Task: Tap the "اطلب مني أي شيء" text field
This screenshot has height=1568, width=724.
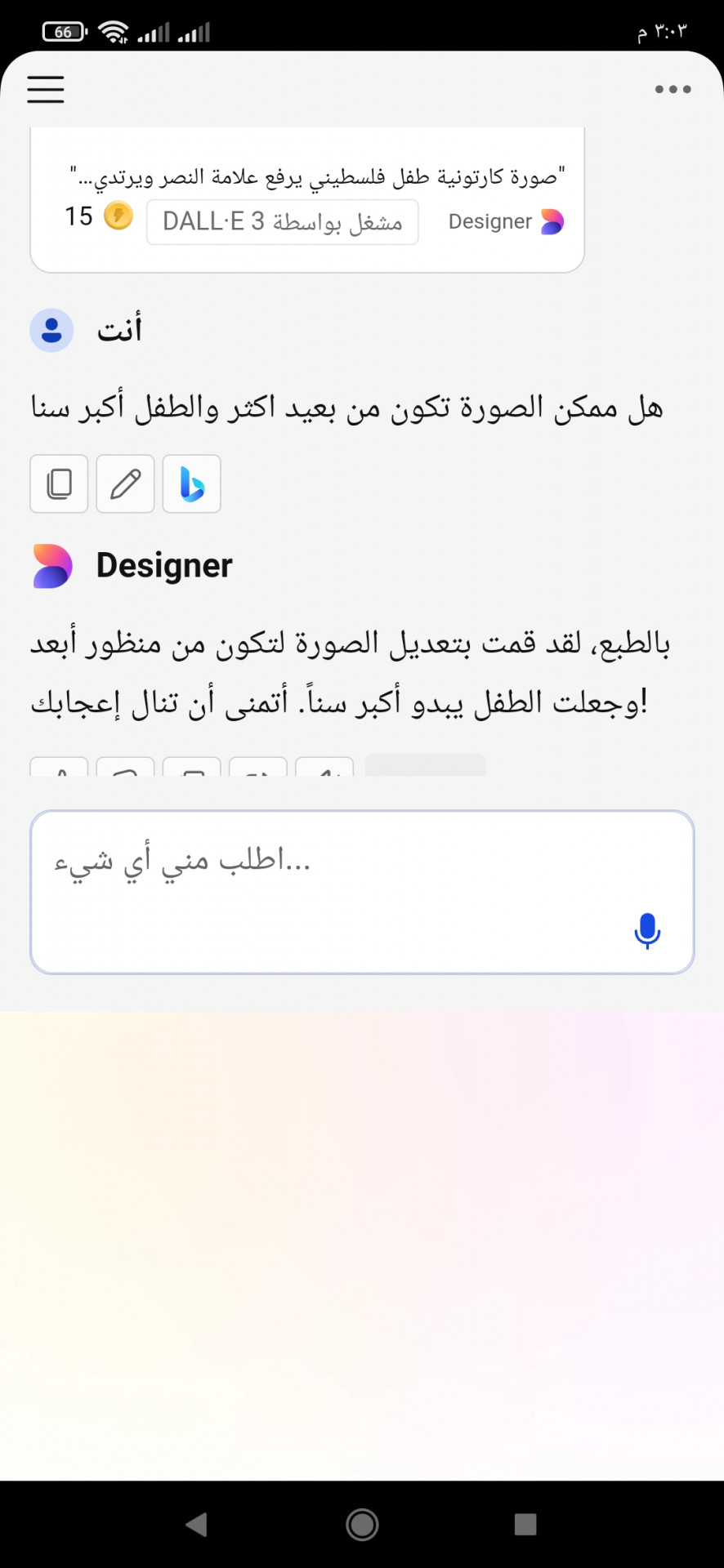Action: (x=362, y=892)
